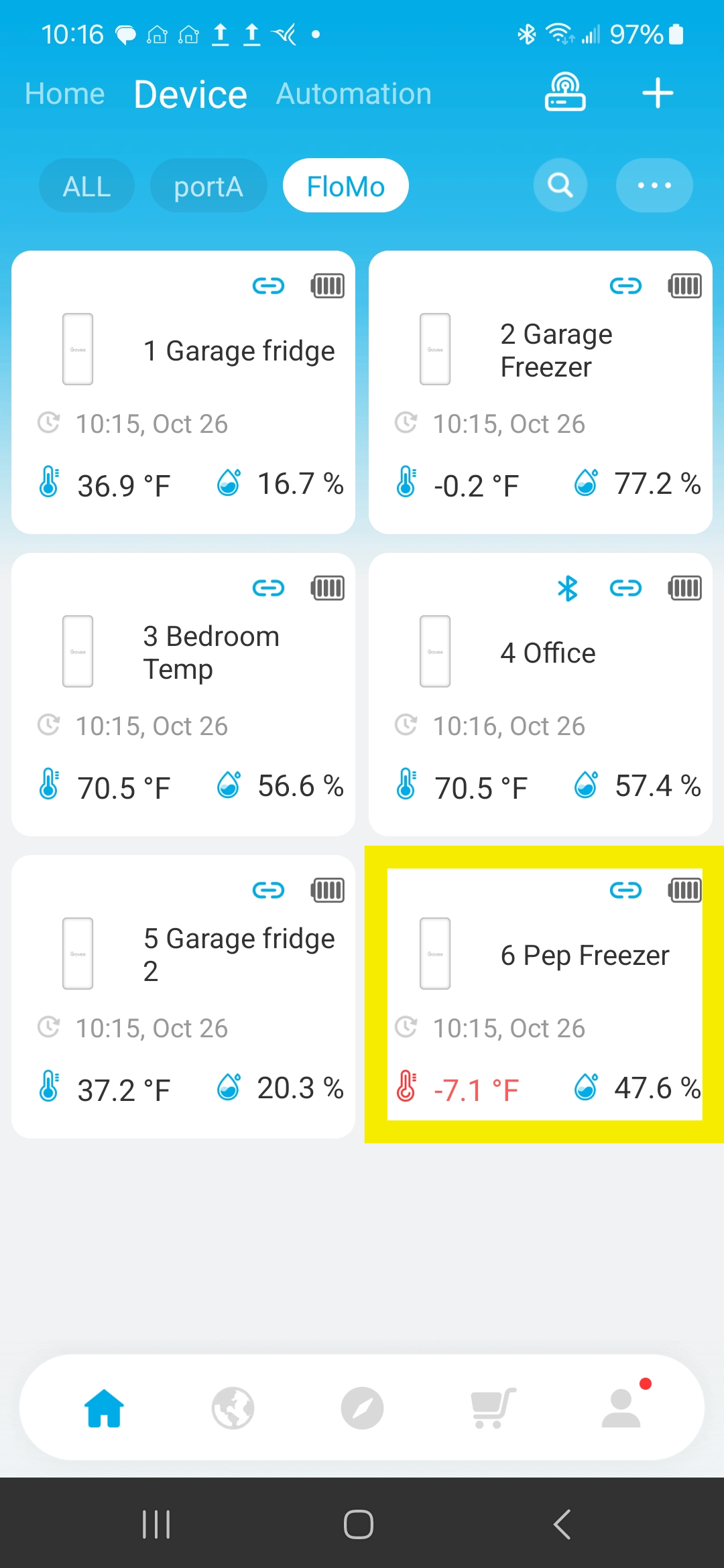The width and height of the screenshot is (724, 1568).
Task: Open the 2 Garage Freezer card
Action: coord(540,392)
